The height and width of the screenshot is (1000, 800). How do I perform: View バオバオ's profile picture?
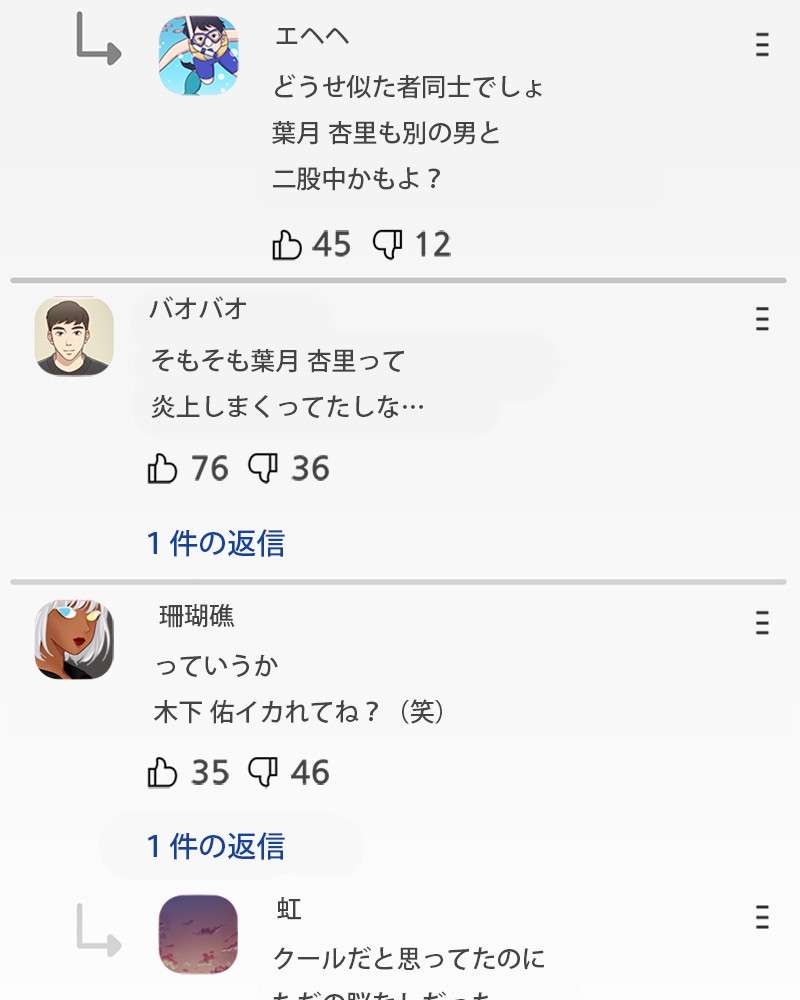[x=74, y=337]
